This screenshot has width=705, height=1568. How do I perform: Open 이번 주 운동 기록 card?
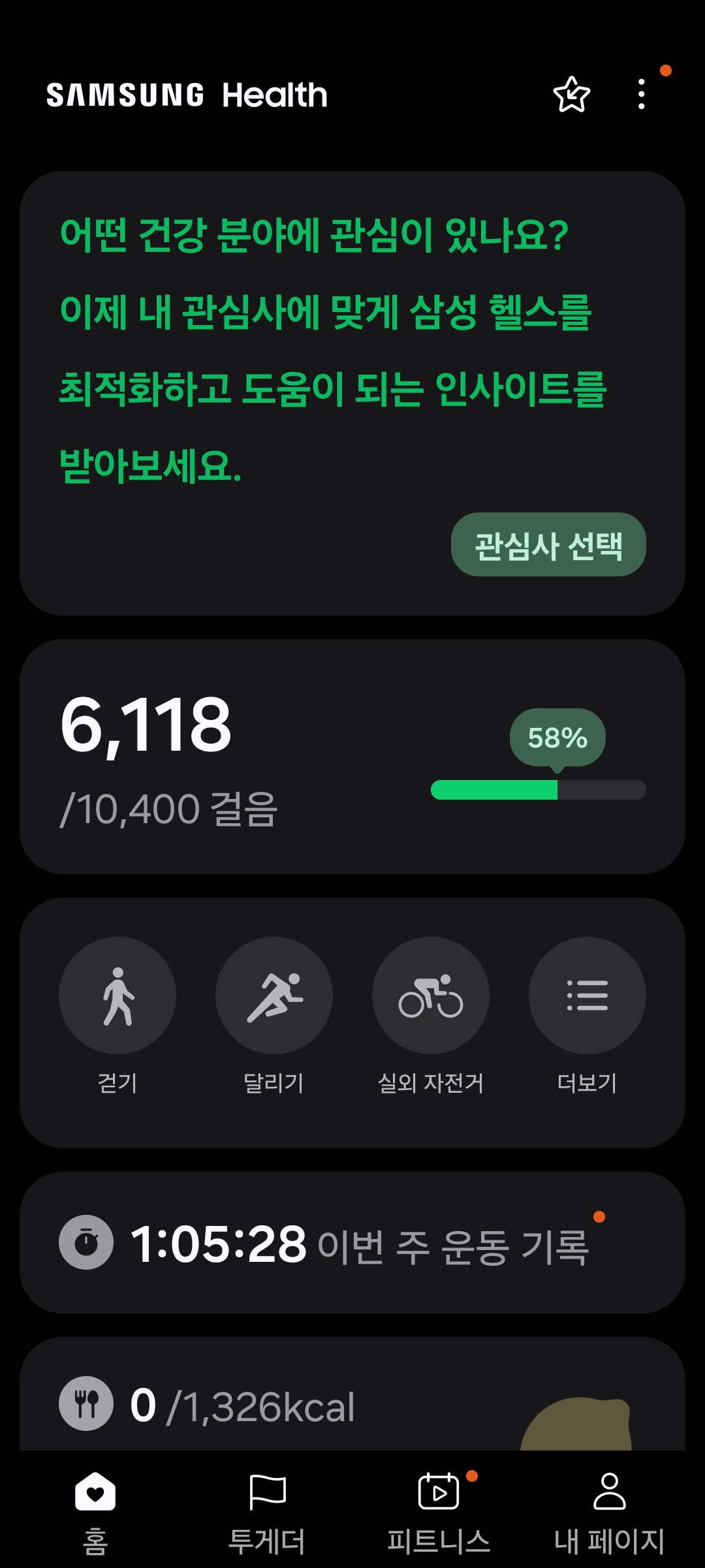(352, 1243)
